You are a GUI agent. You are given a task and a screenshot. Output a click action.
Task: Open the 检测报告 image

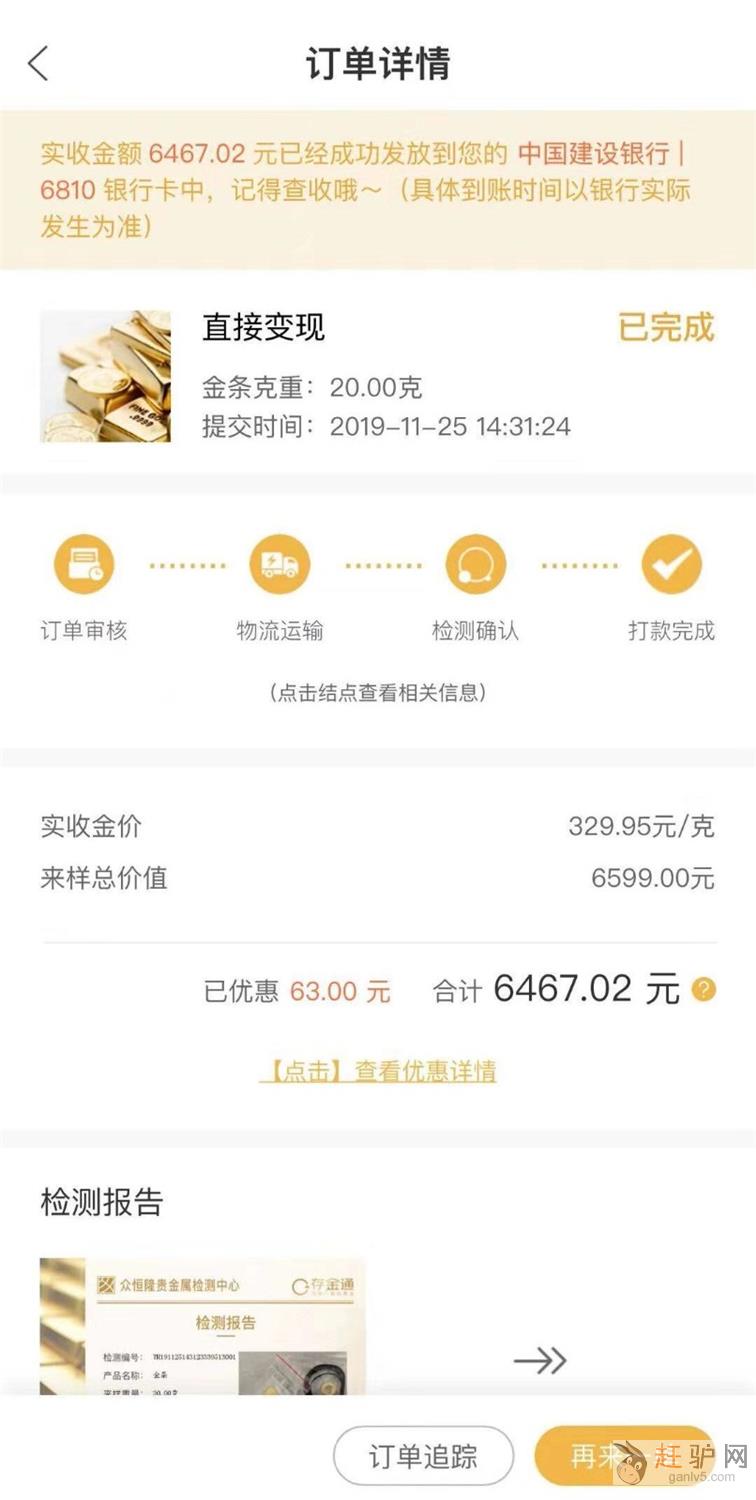[x=203, y=1325]
